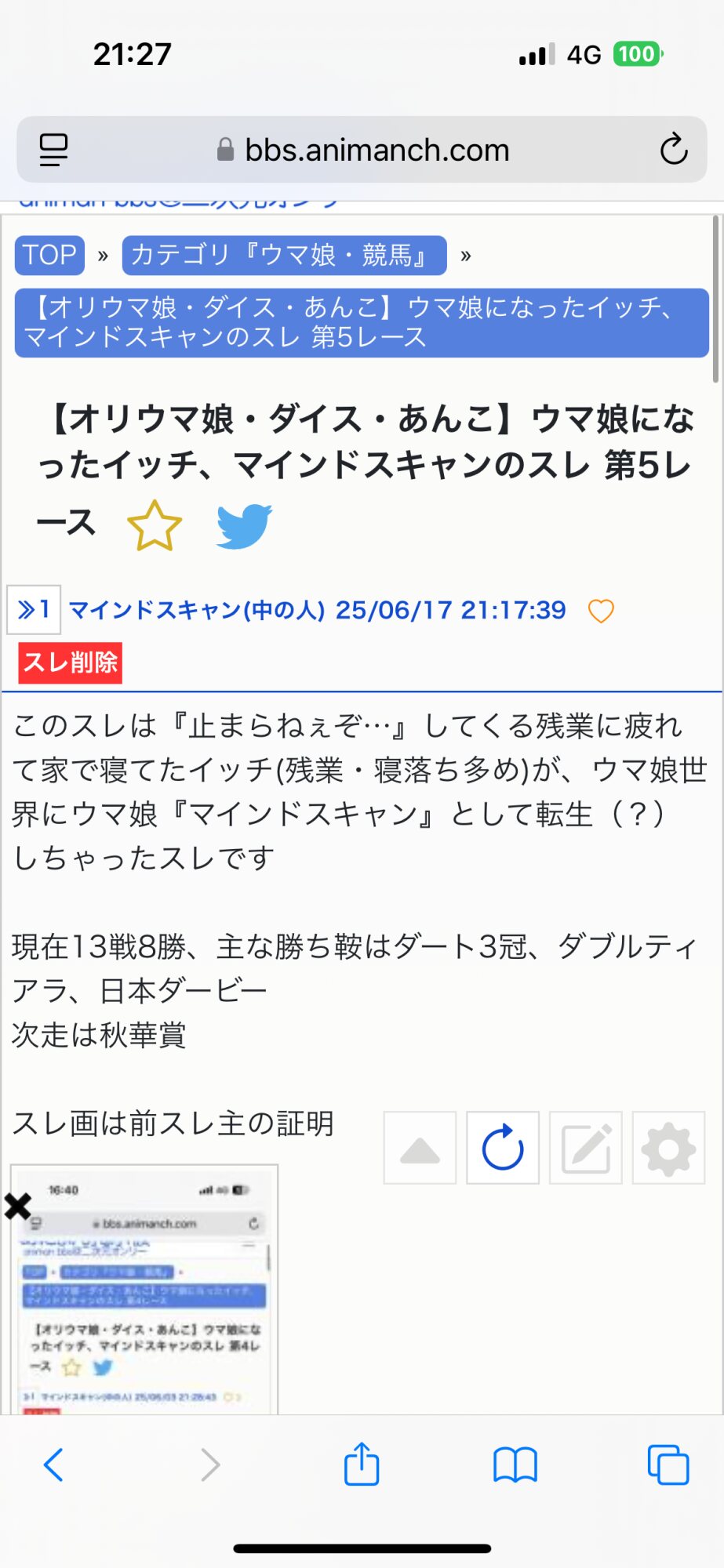Viewport: 724px width, 1568px height.
Task: Favorite this thread with the star icon
Action: coord(155,526)
